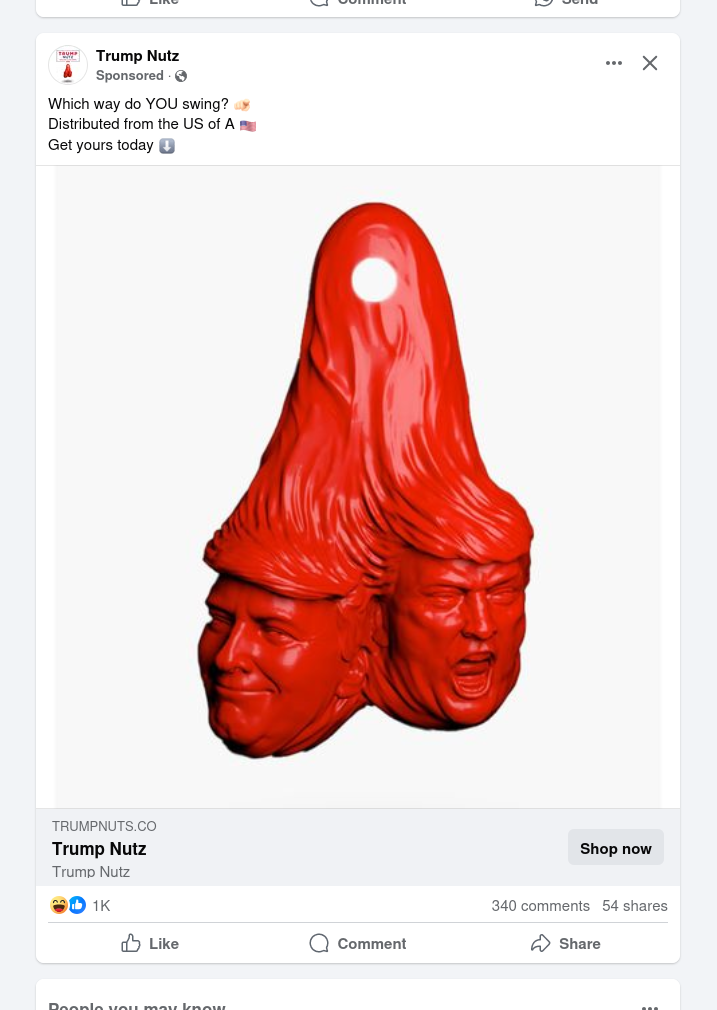Open the 340 comments

coord(540,906)
